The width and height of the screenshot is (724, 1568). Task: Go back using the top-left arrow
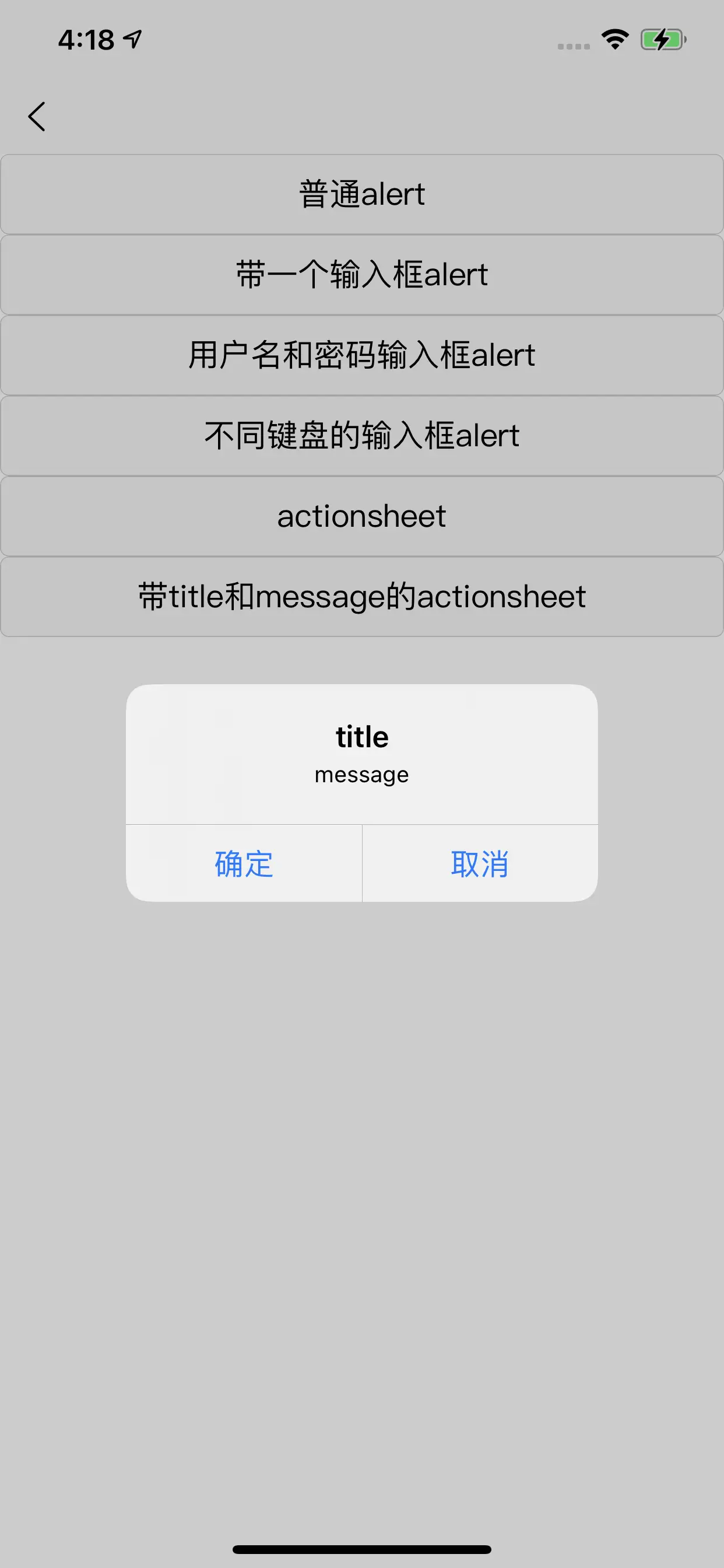pos(37,116)
